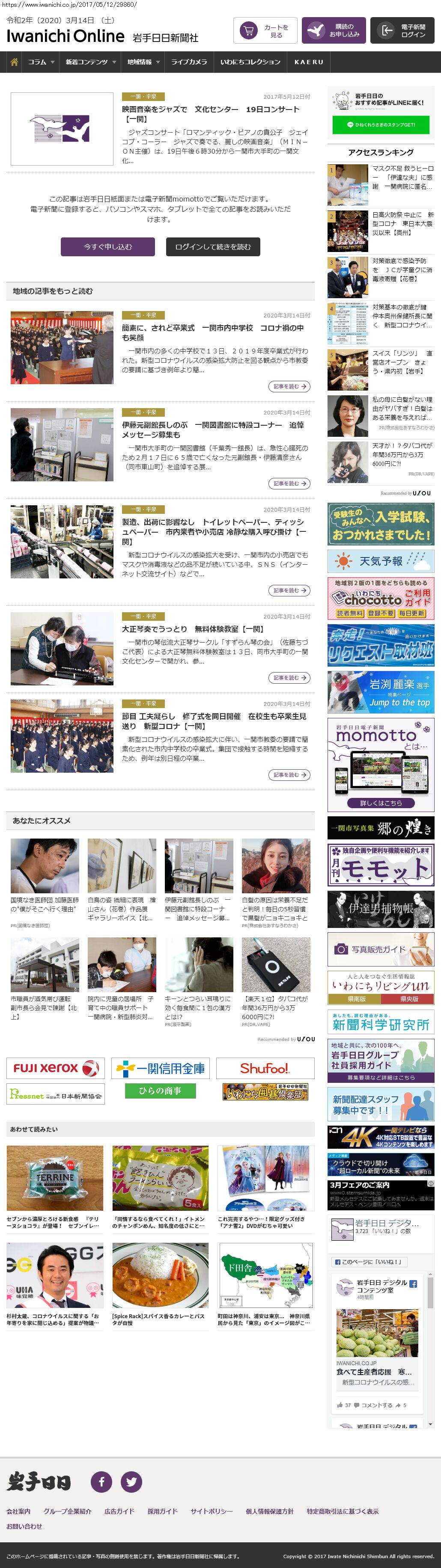Select いわにちコレクション in the navigation bar

[x=250, y=62]
